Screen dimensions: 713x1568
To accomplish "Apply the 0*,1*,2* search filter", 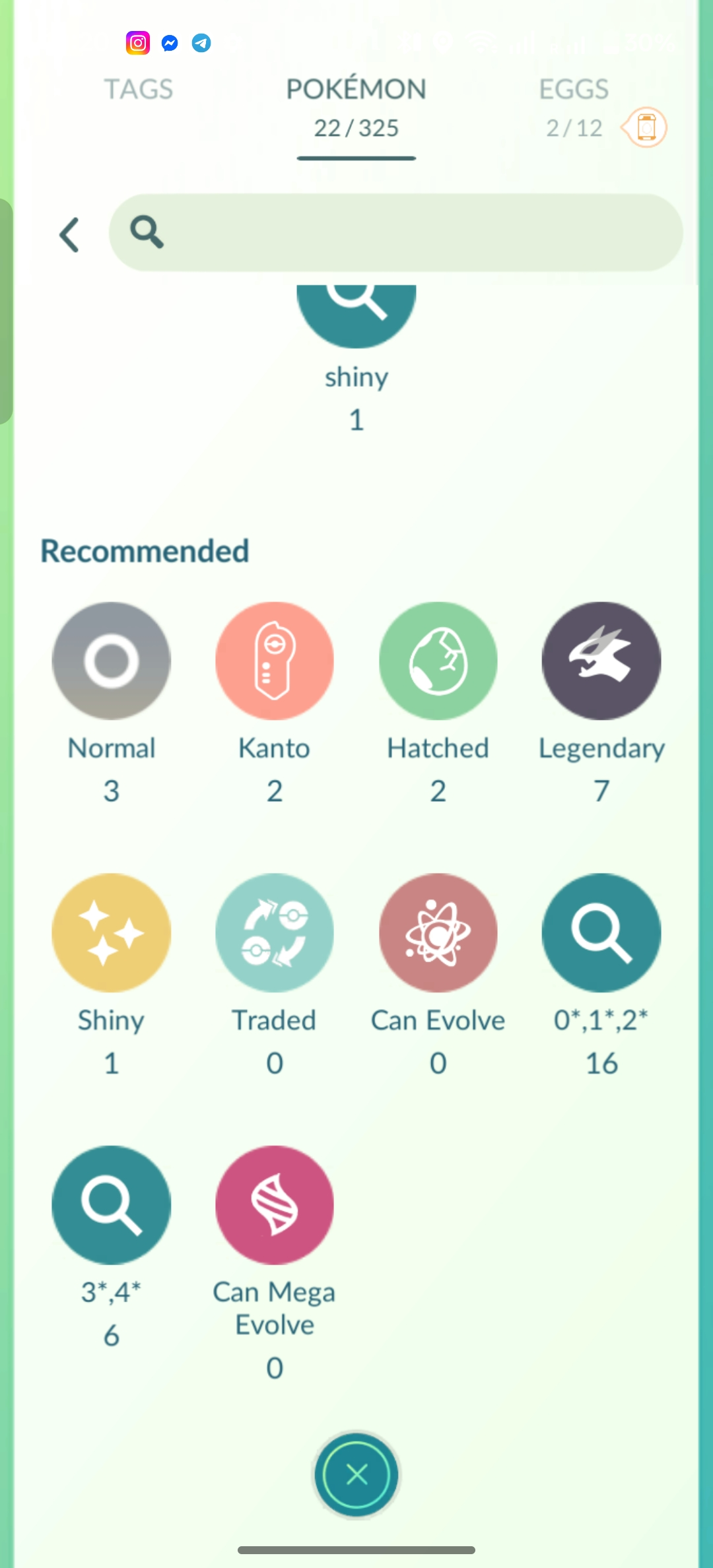I will click(x=601, y=932).
